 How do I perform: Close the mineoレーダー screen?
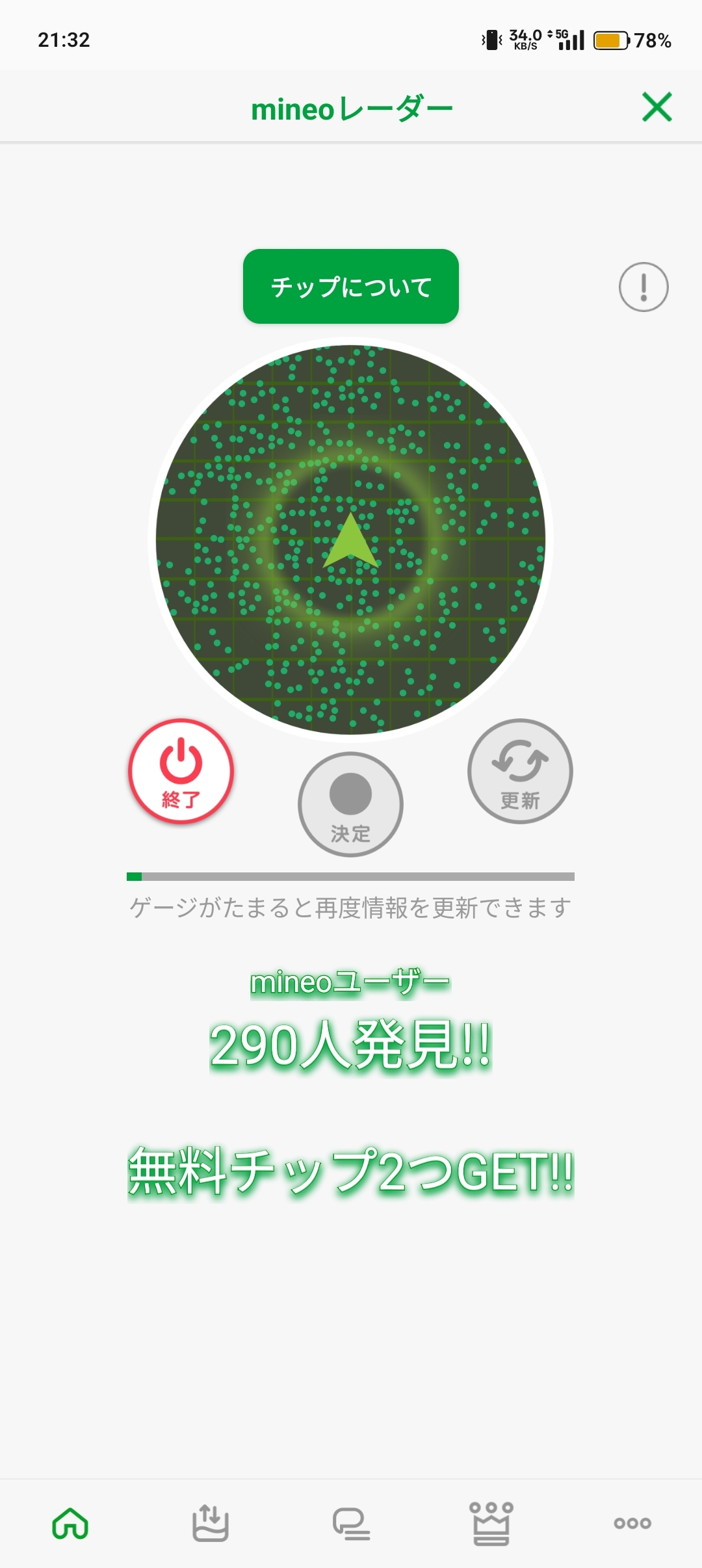click(656, 107)
